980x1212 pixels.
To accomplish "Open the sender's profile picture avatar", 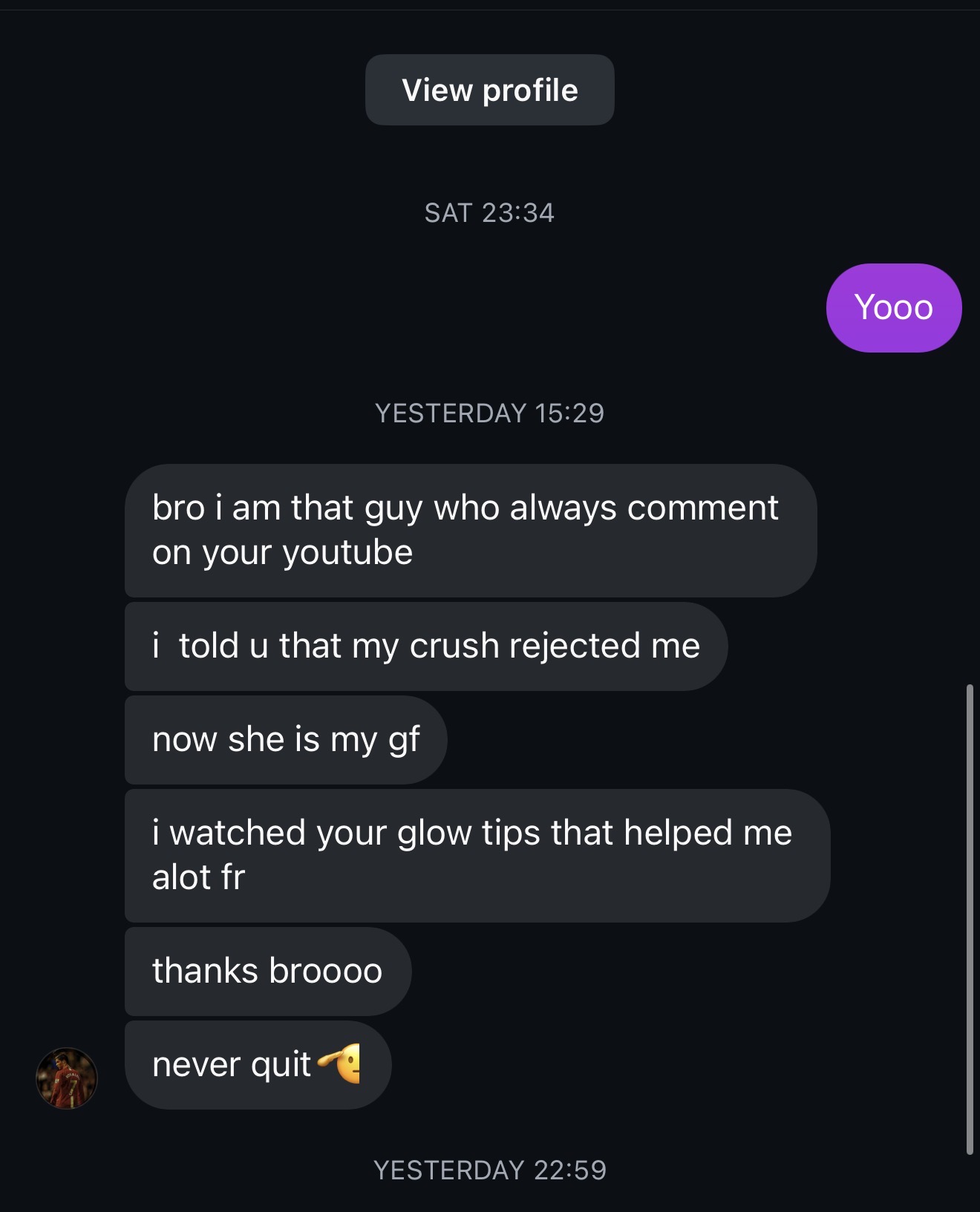I will tap(67, 1078).
